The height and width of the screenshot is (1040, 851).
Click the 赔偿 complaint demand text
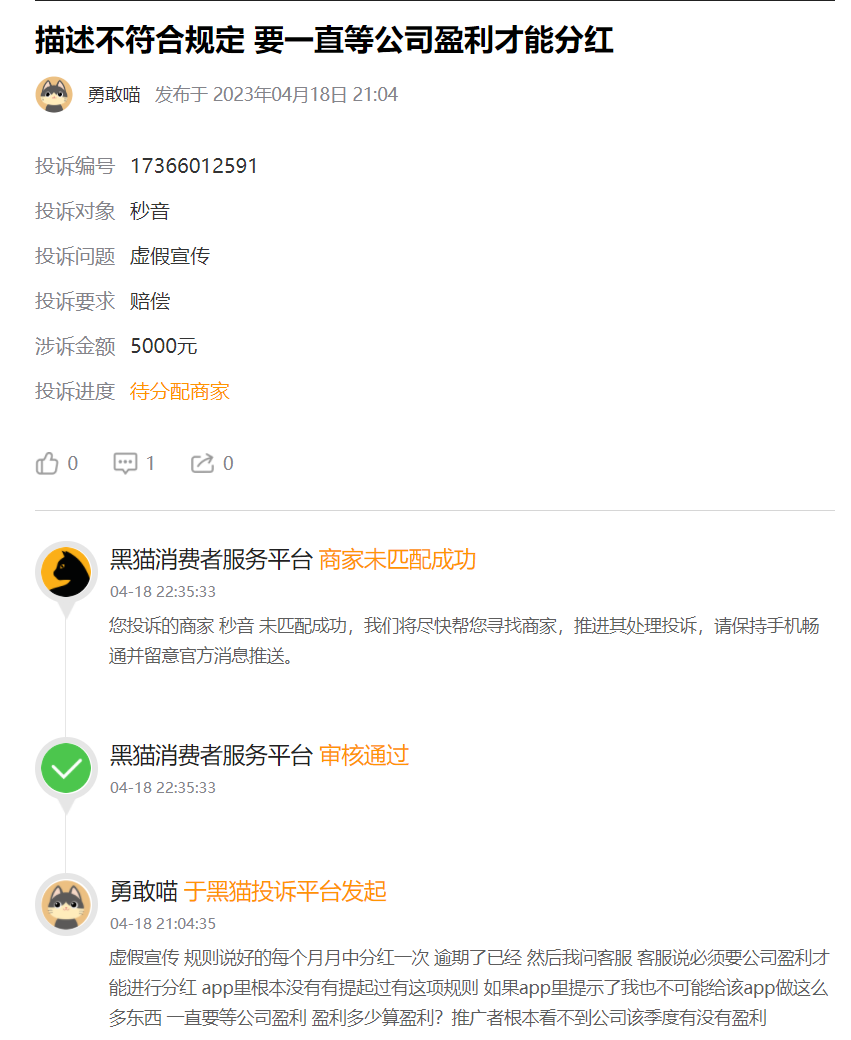[150, 301]
